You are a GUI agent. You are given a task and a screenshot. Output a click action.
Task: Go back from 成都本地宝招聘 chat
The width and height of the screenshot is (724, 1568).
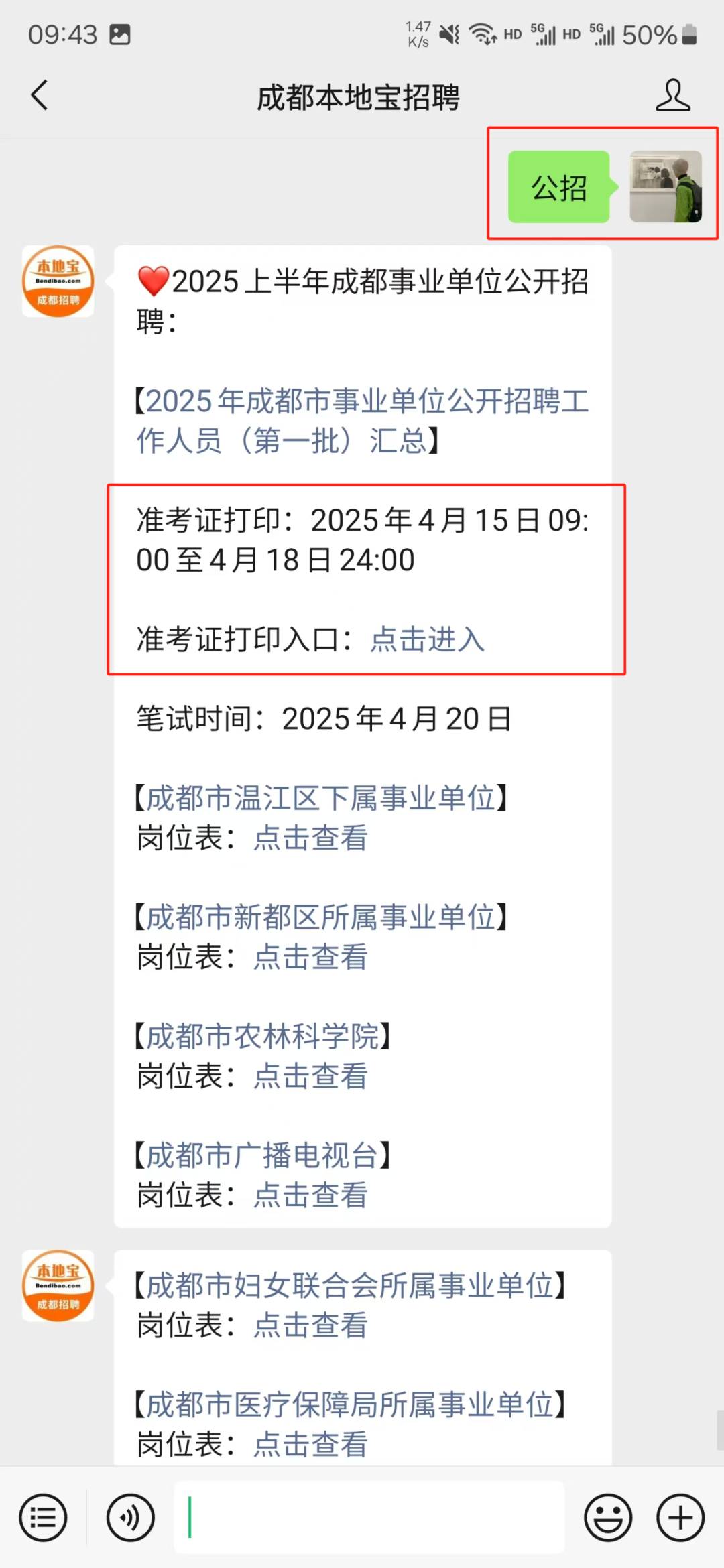click(x=40, y=95)
